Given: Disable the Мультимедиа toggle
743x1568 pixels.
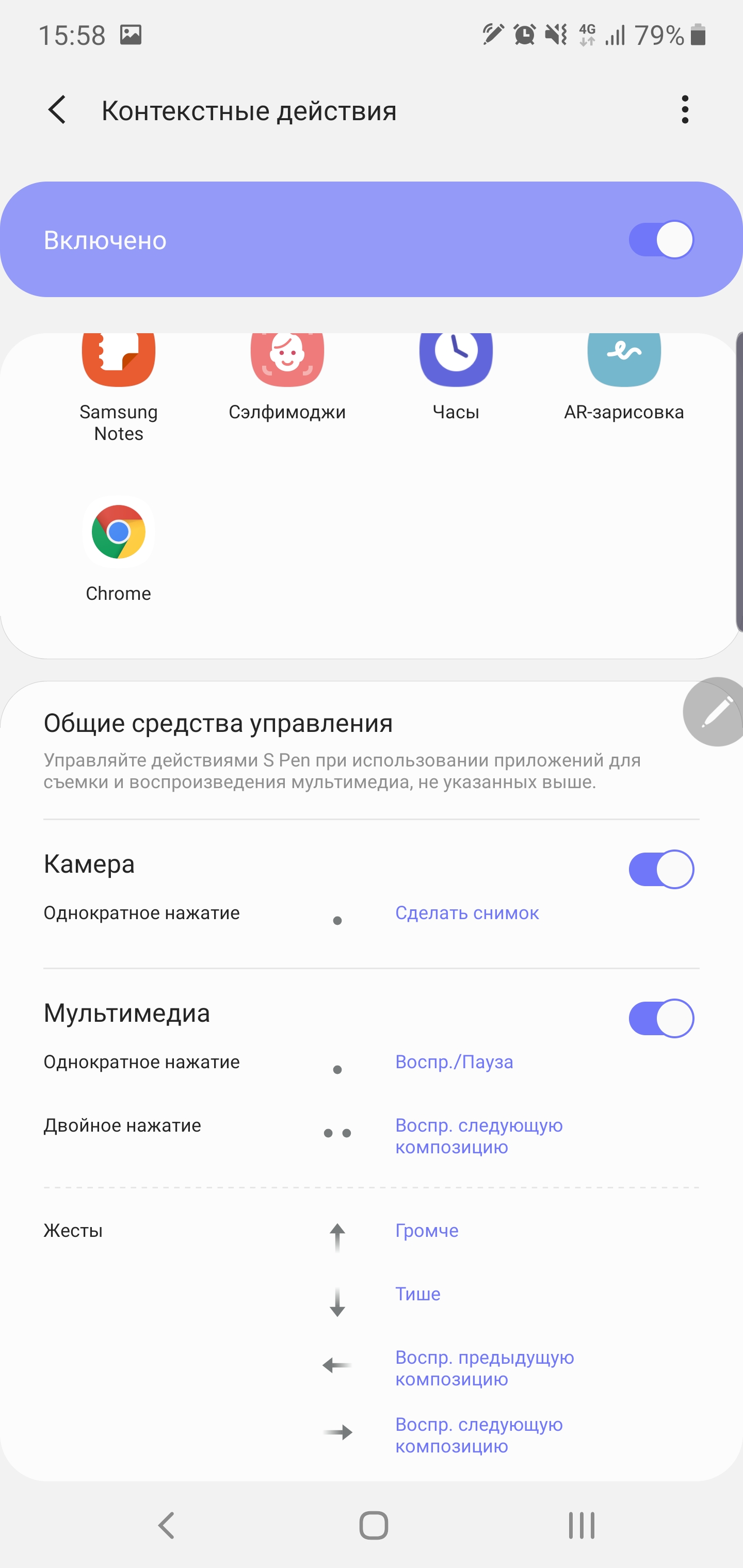Looking at the screenshot, I should 661,1018.
